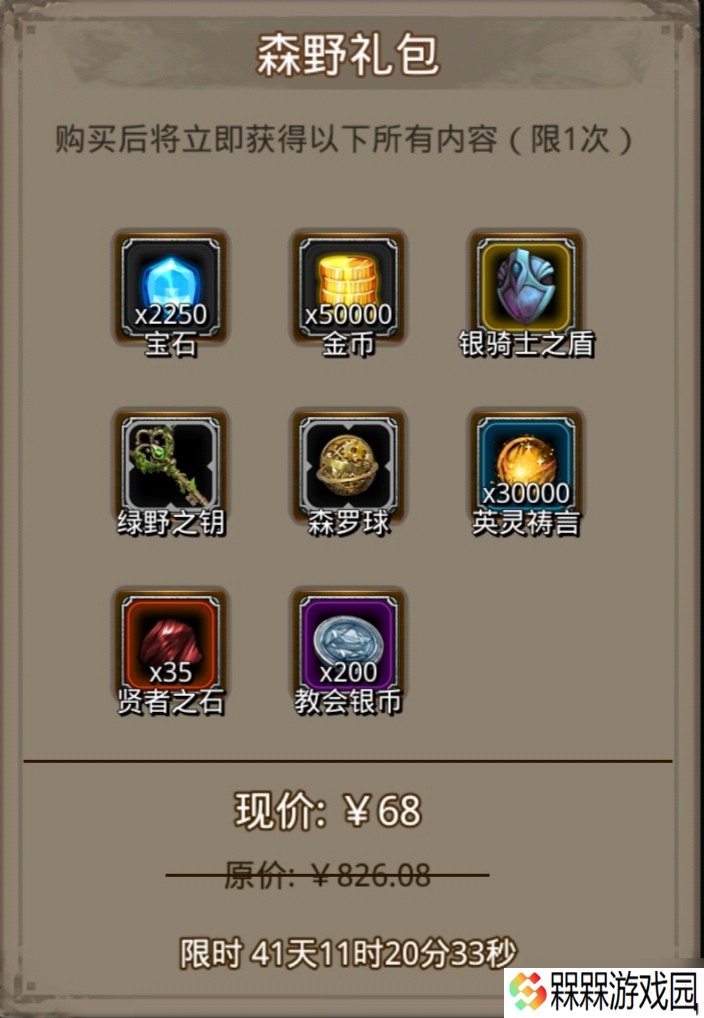Open the 教会银币 x200 item details
Image resolution: width=704 pixels, height=1018 pixels.
click(x=348, y=642)
